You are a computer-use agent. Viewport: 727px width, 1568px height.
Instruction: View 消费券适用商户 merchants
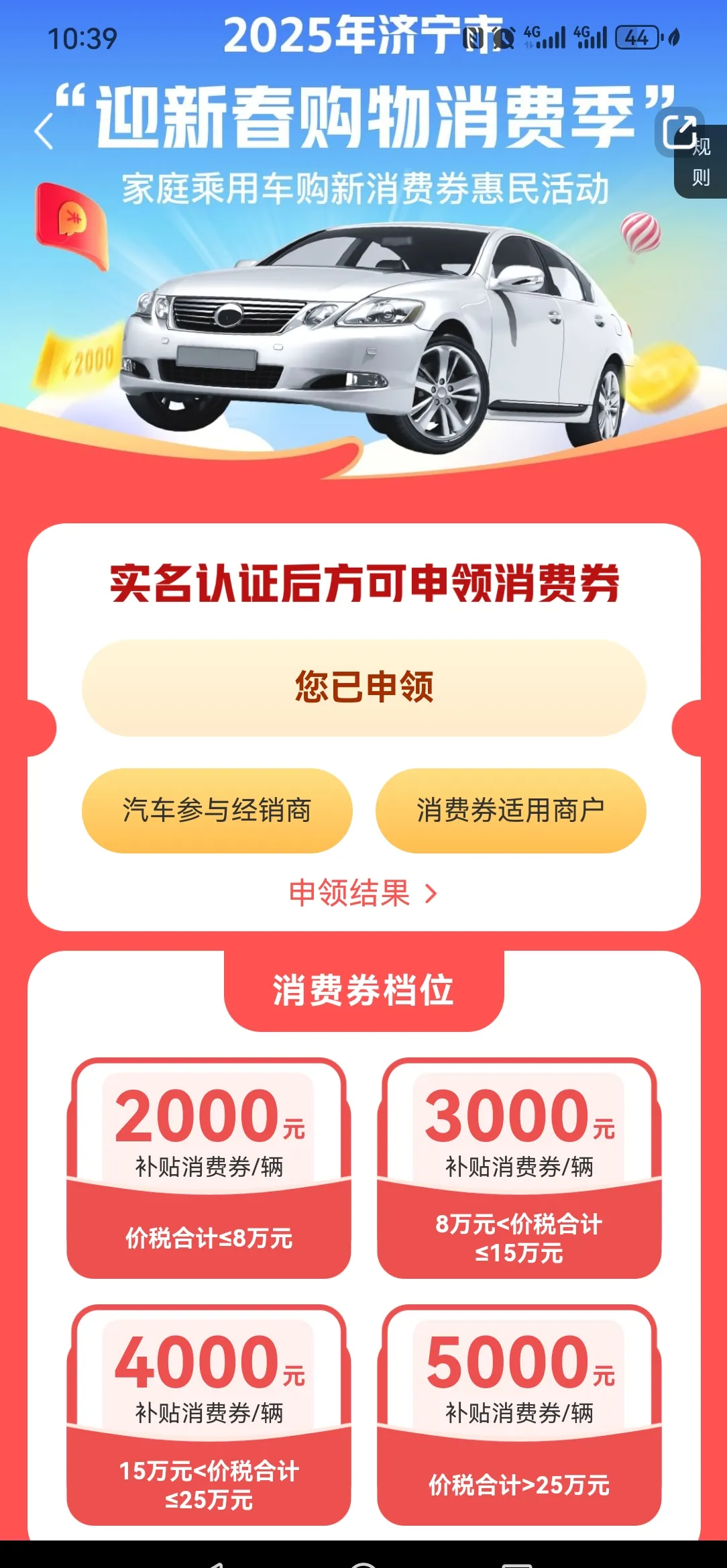coord(510,811)
